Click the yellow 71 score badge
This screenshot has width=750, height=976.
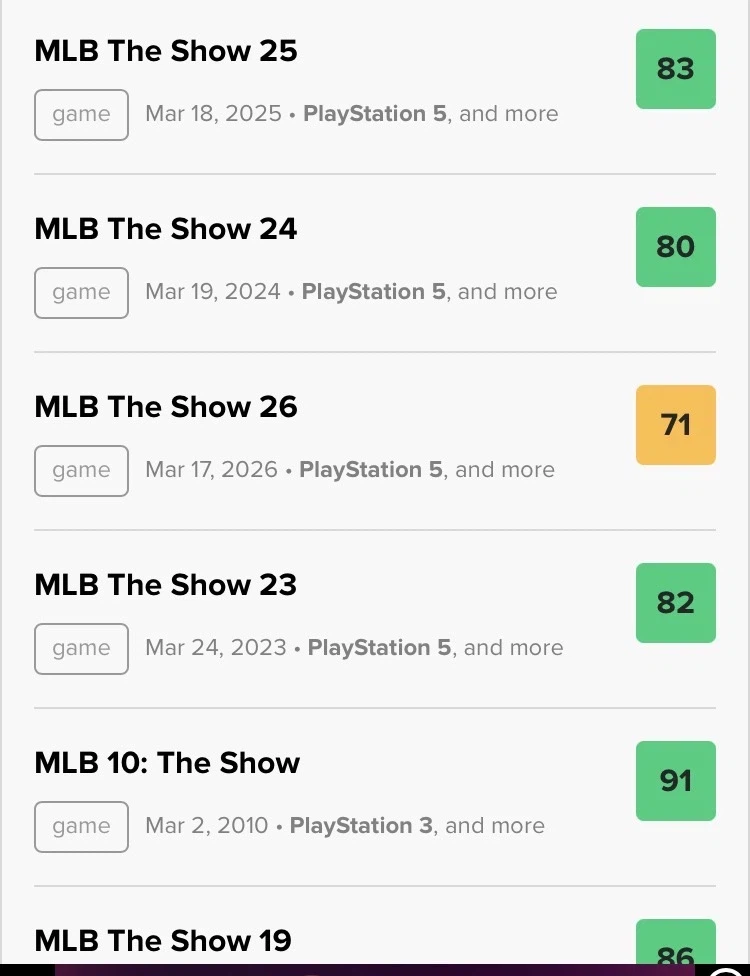pyautogui.click(x=675, y=425)
